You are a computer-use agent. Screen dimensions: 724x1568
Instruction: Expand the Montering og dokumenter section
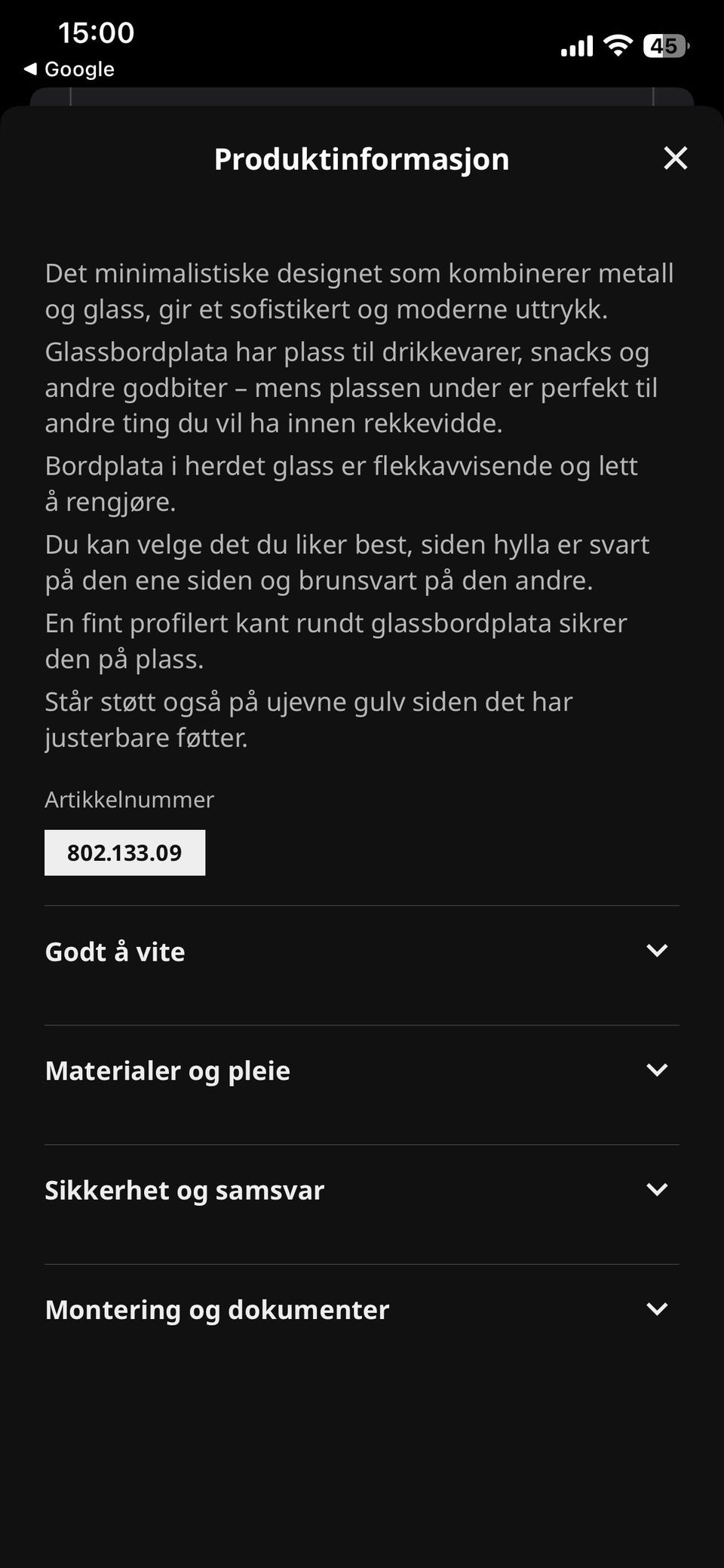[216, 1310]
